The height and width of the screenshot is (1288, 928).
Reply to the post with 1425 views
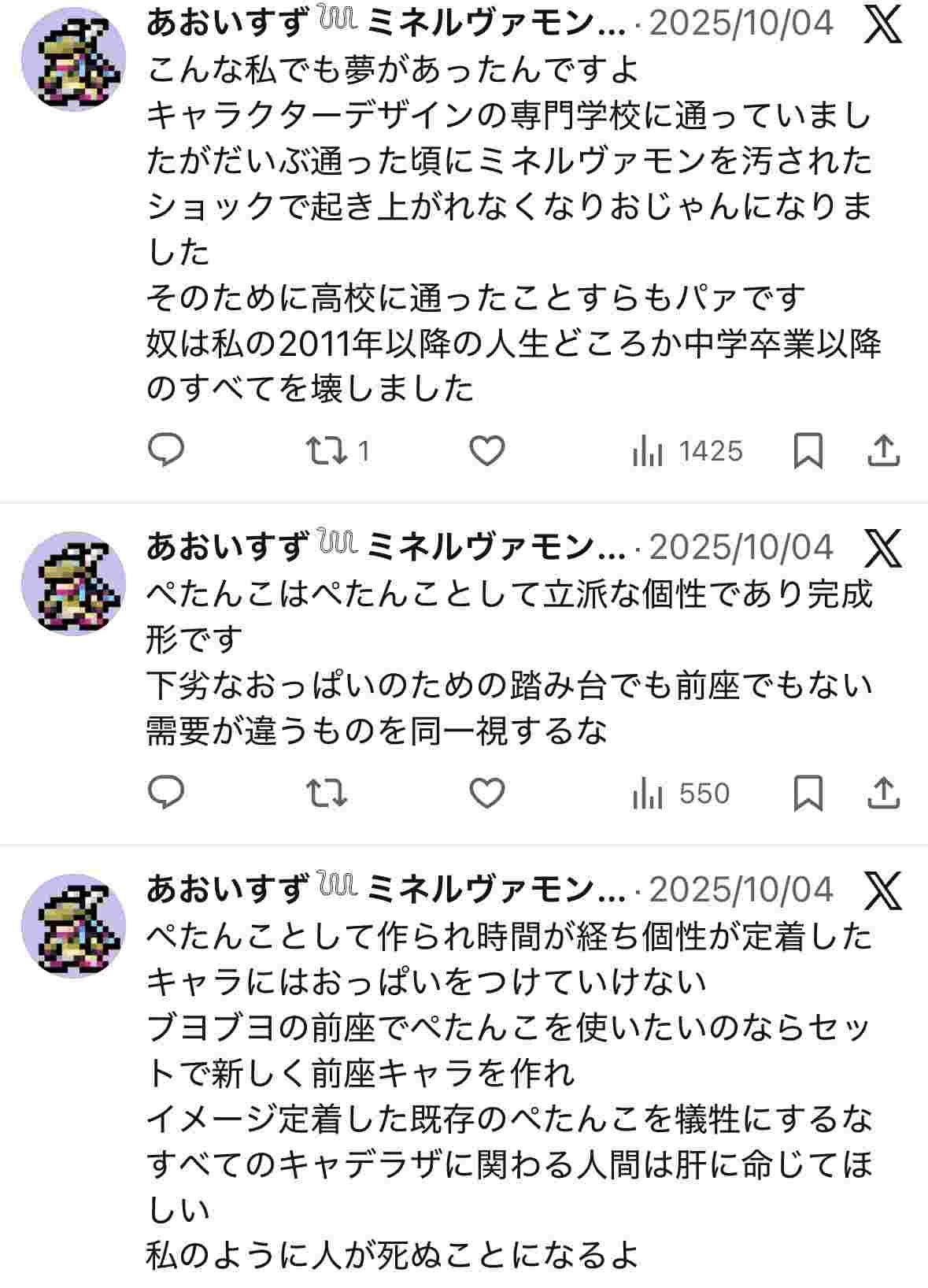[x=166, y=450]
